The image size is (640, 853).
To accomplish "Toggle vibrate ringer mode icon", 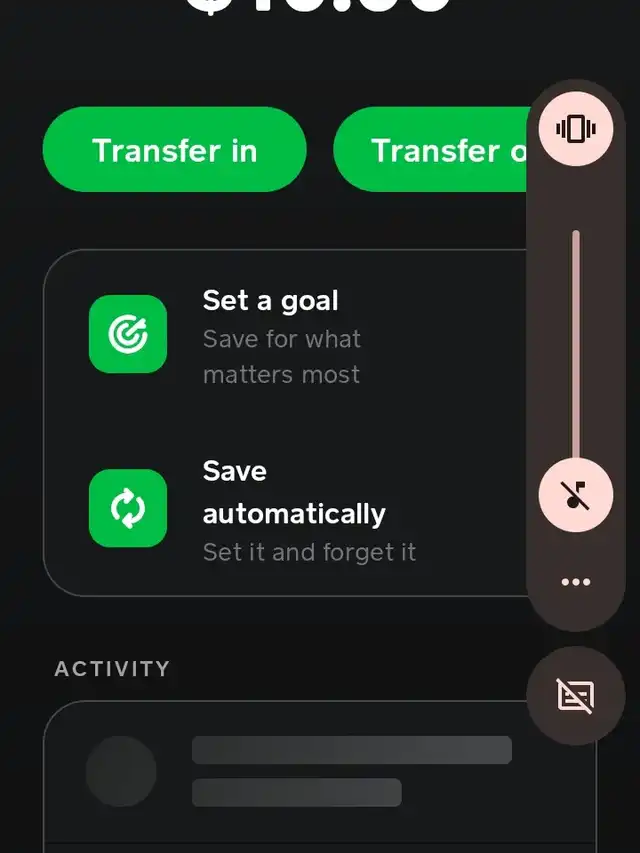I will (x=575, y=128).
